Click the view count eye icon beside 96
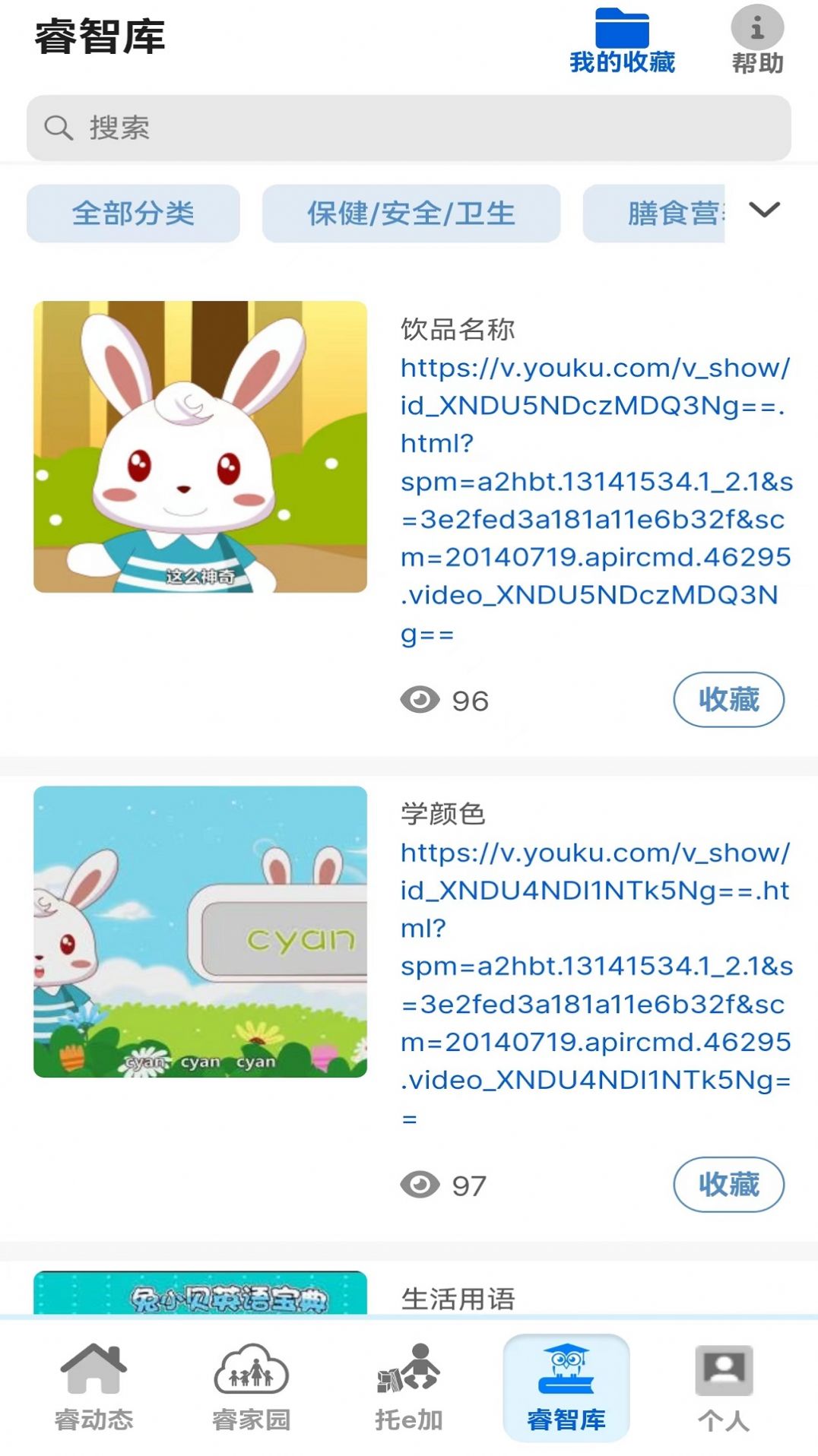Image resolution: width=818 pixels, height=1456 pixels. pyautogui.click(x=419, y=700)
